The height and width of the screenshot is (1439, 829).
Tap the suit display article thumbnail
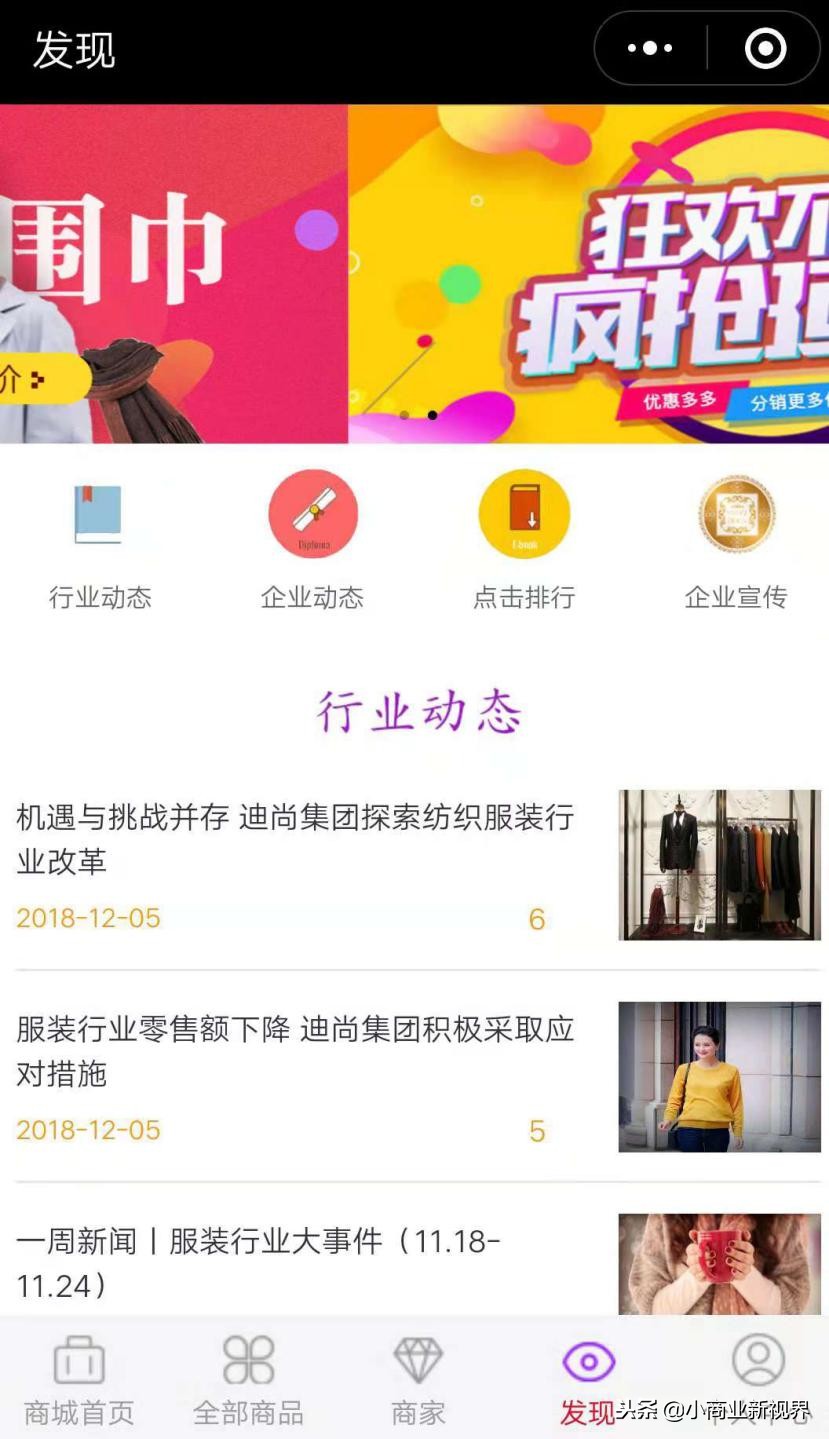(719, 864)
